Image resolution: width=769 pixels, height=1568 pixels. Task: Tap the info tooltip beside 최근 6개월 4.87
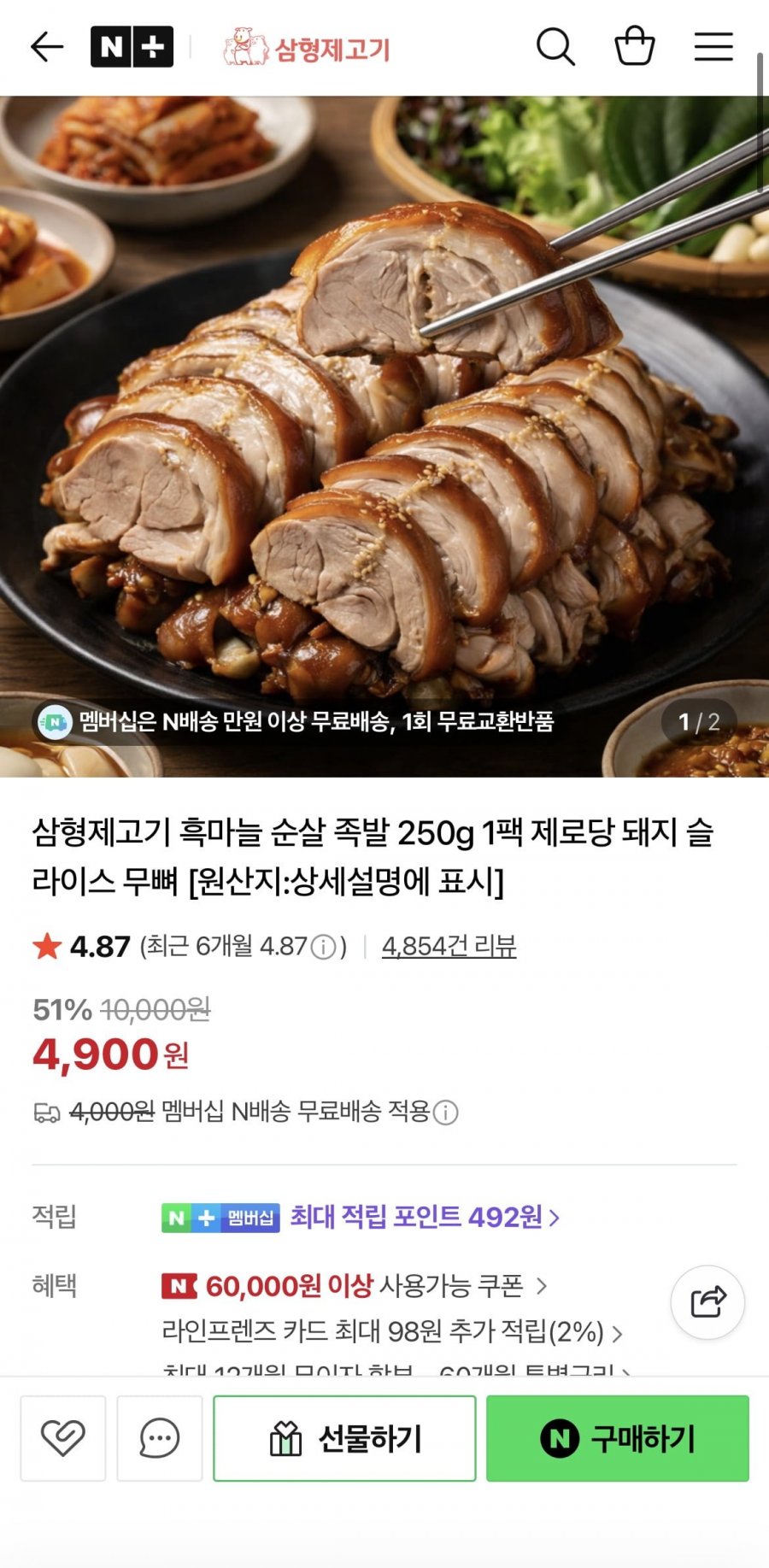click(x=324, y=945)
